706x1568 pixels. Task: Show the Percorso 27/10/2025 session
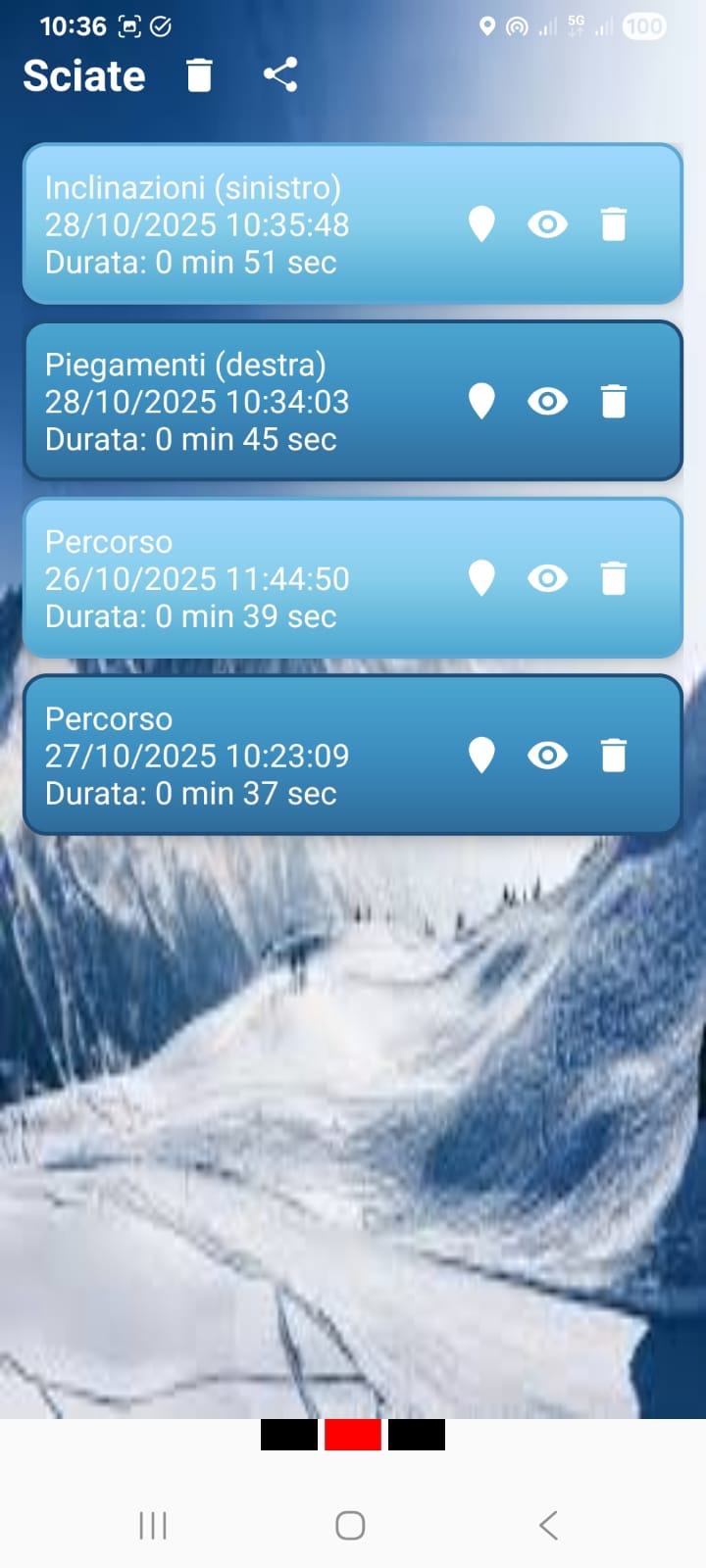point(548,756)
